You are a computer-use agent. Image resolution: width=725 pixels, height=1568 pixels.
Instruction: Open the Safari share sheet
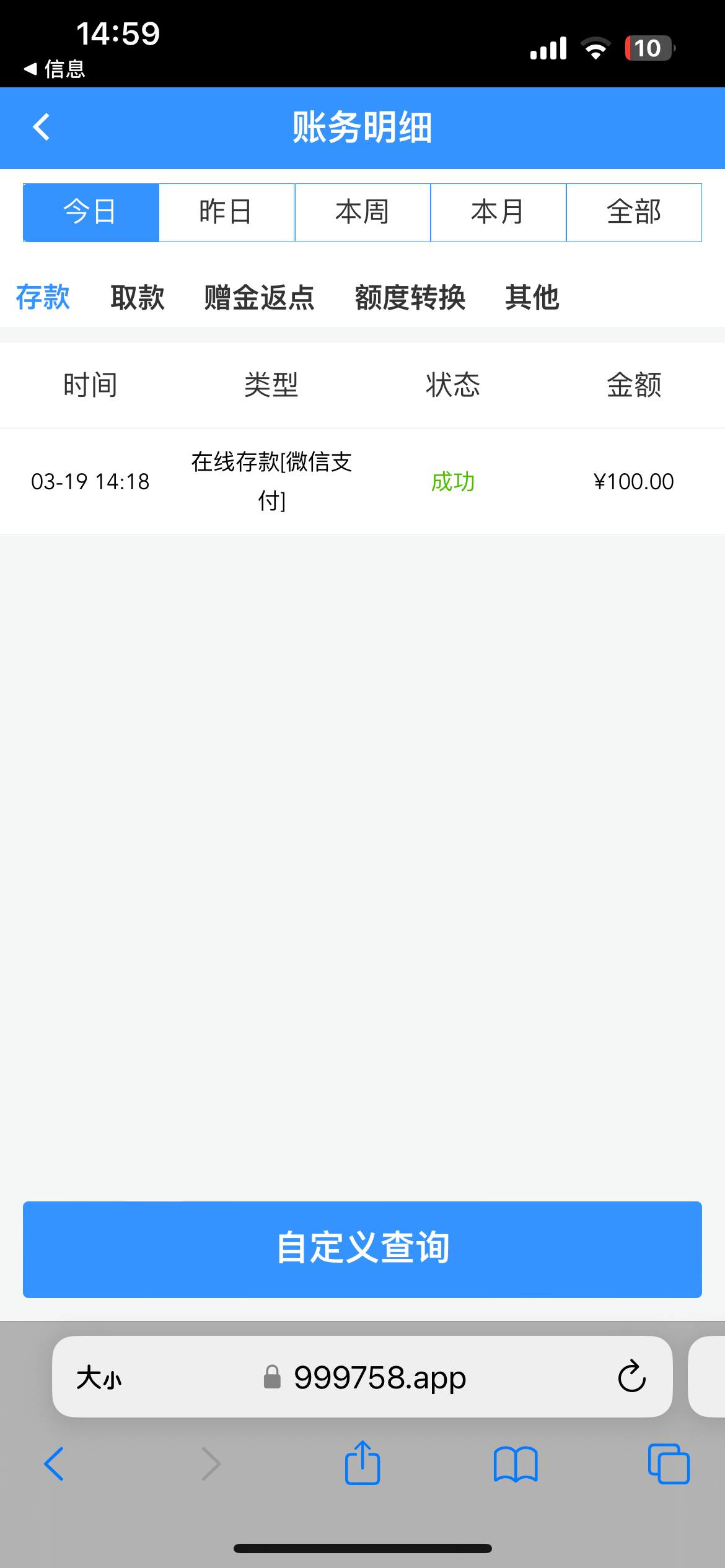tap(362, 1463)
